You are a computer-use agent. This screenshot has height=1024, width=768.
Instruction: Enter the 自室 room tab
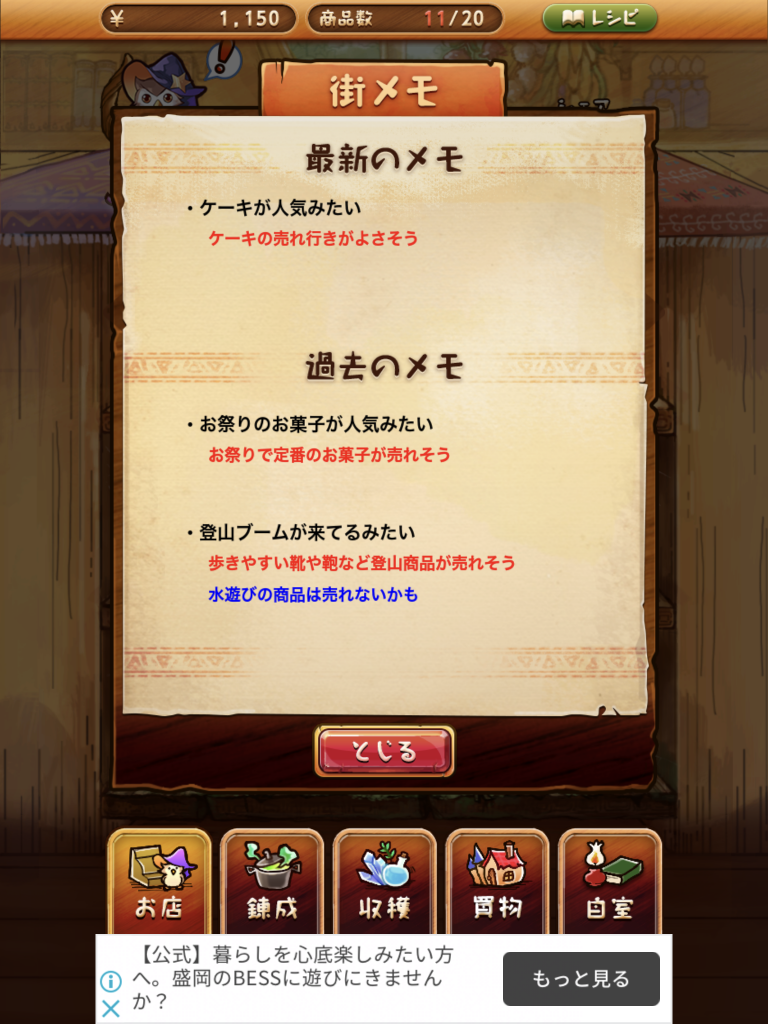click(609, 880)
